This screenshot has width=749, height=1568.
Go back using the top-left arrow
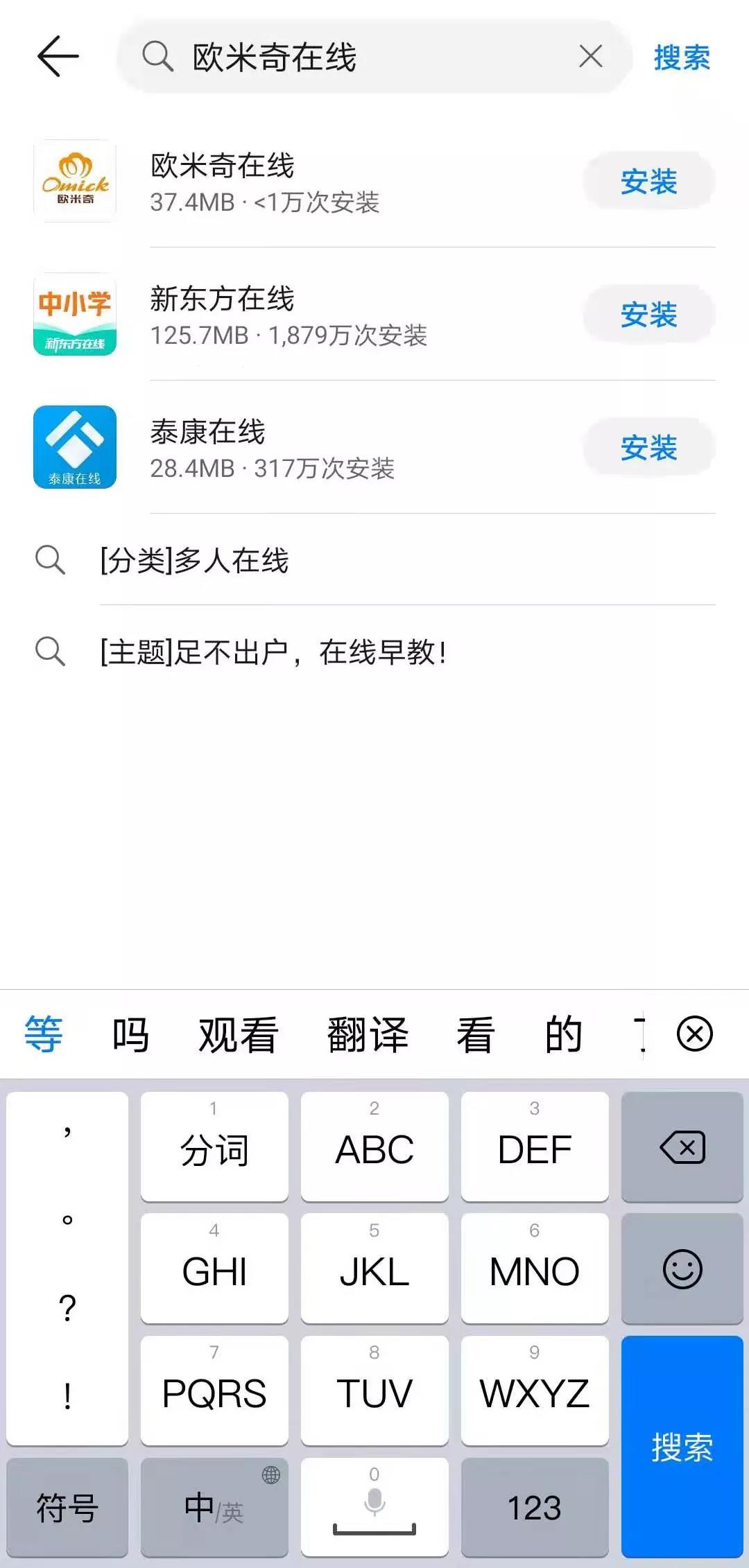point(58,56)
